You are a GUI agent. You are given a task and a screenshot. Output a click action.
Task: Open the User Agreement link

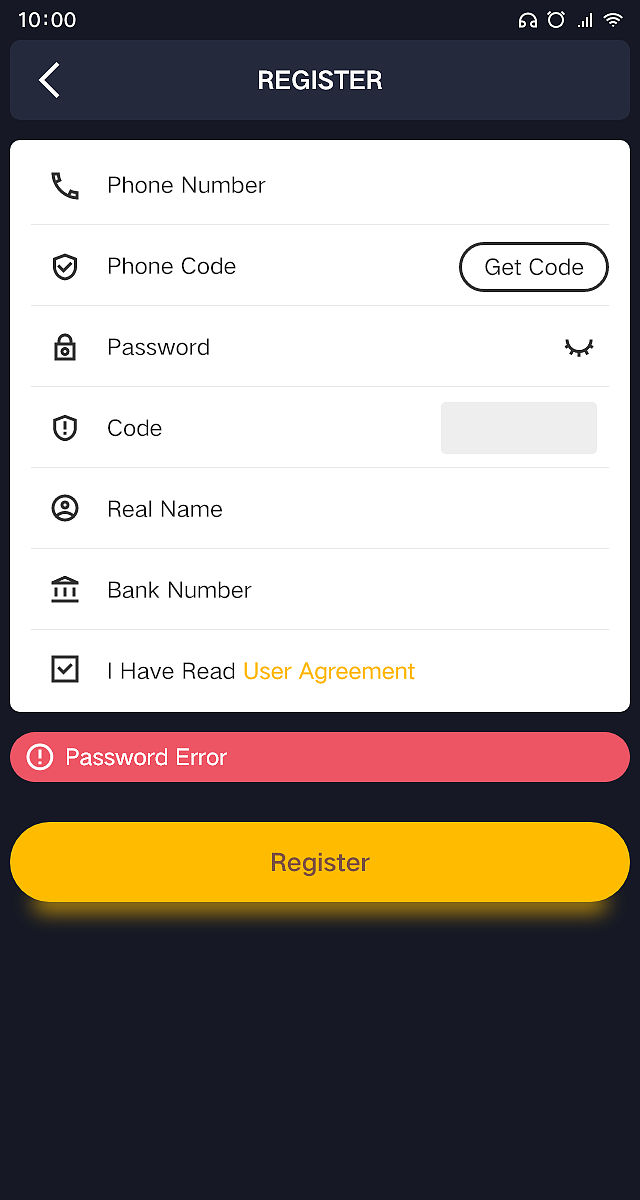click(x=329, y=671)
